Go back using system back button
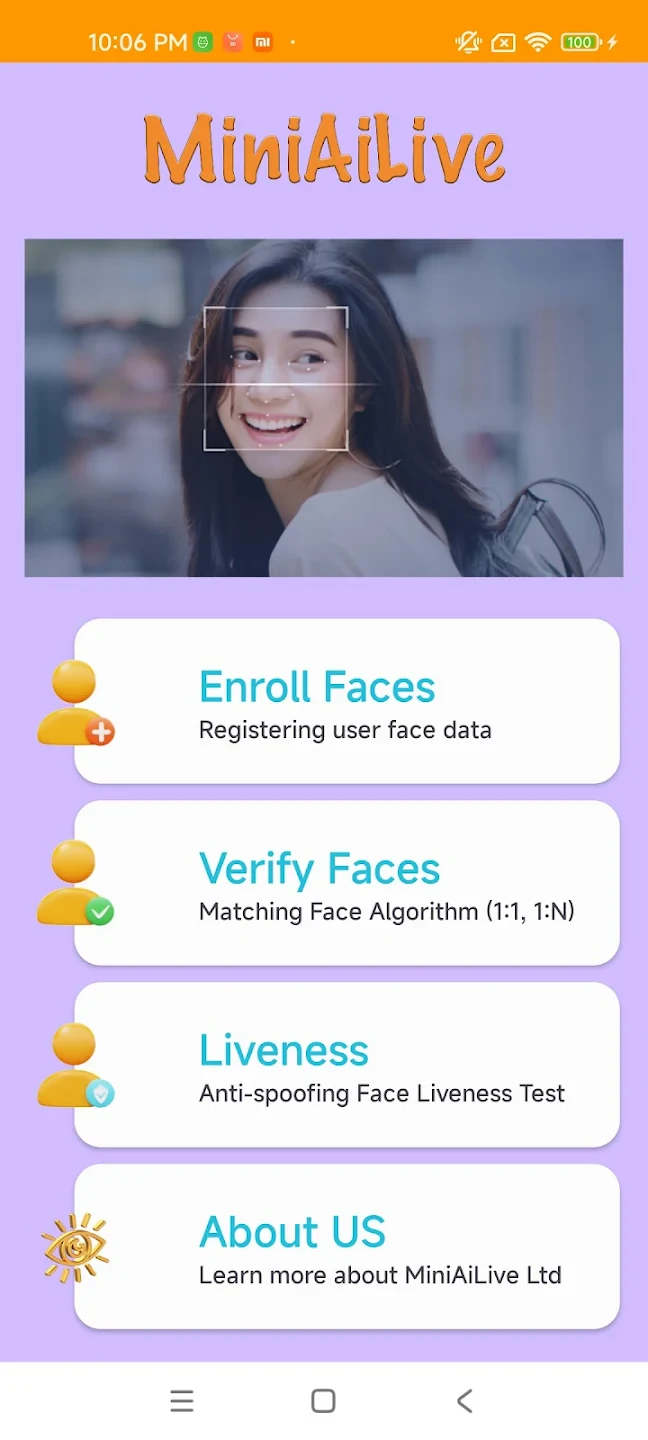This screenshot has width=648, height=1440. click(x=464, y=1401)
